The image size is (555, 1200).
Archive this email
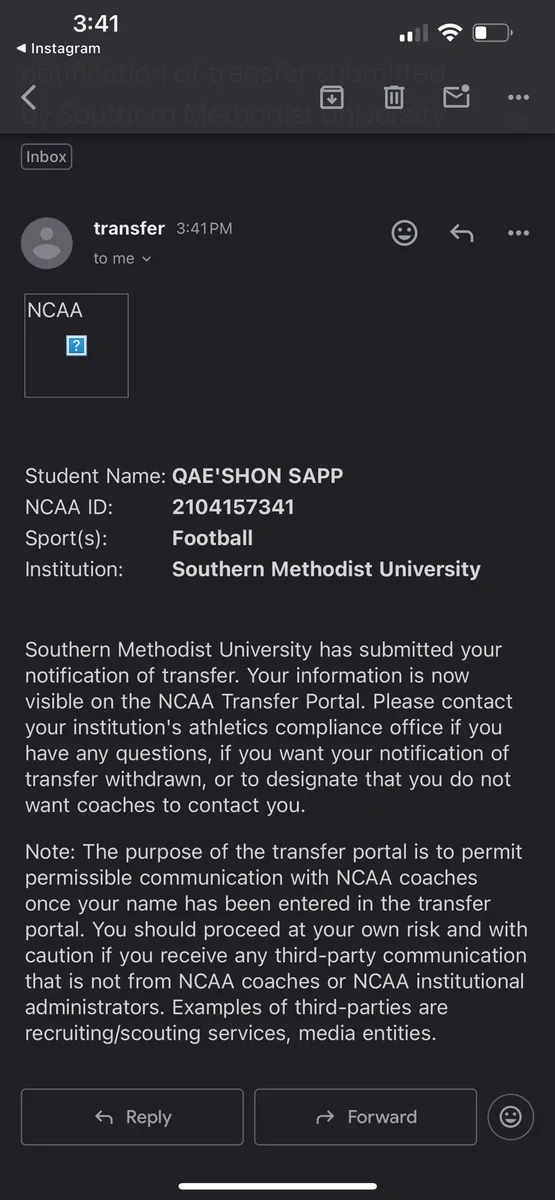tap(331, 97)
